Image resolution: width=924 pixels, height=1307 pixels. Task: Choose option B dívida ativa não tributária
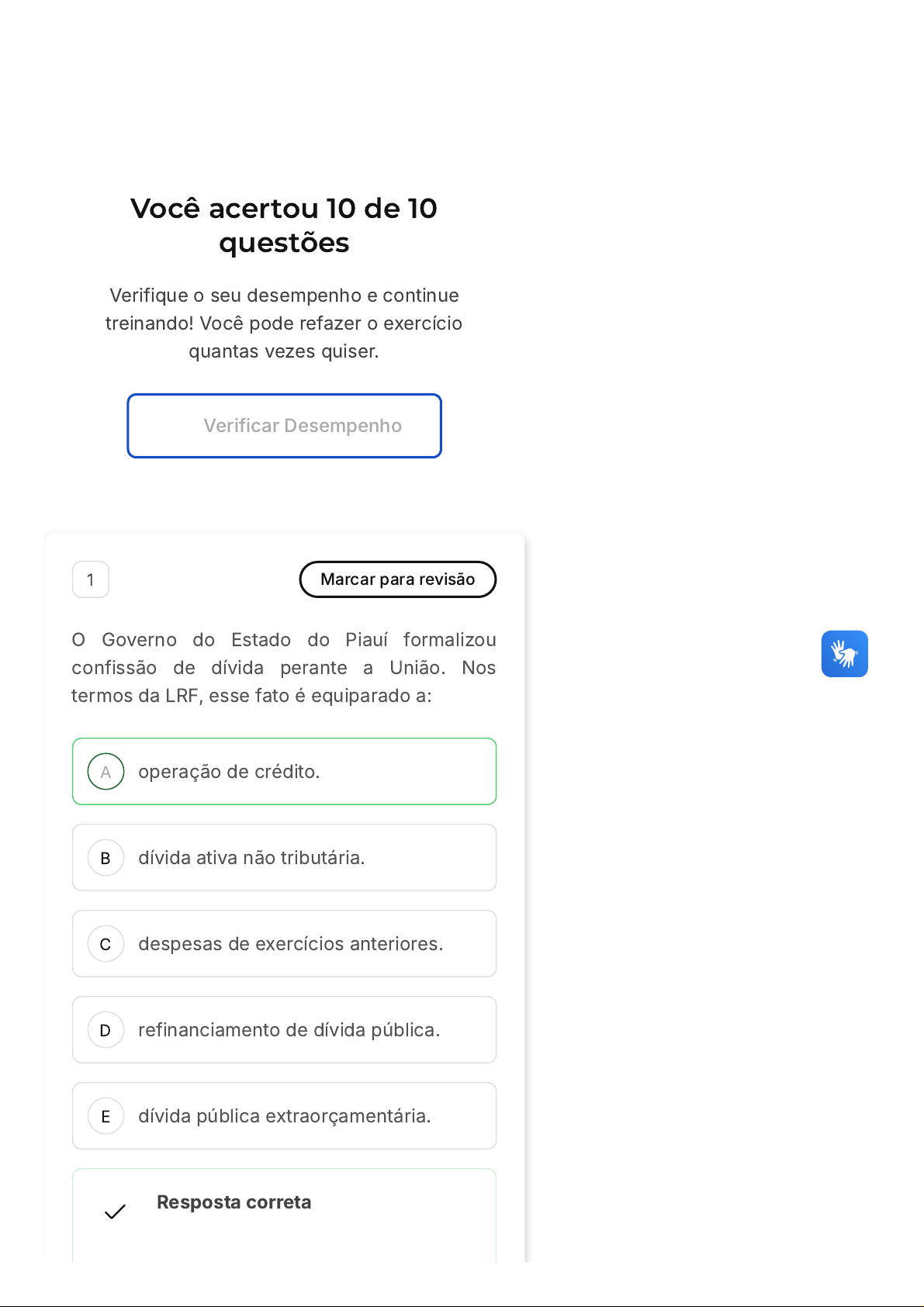[x=284, y=858]
